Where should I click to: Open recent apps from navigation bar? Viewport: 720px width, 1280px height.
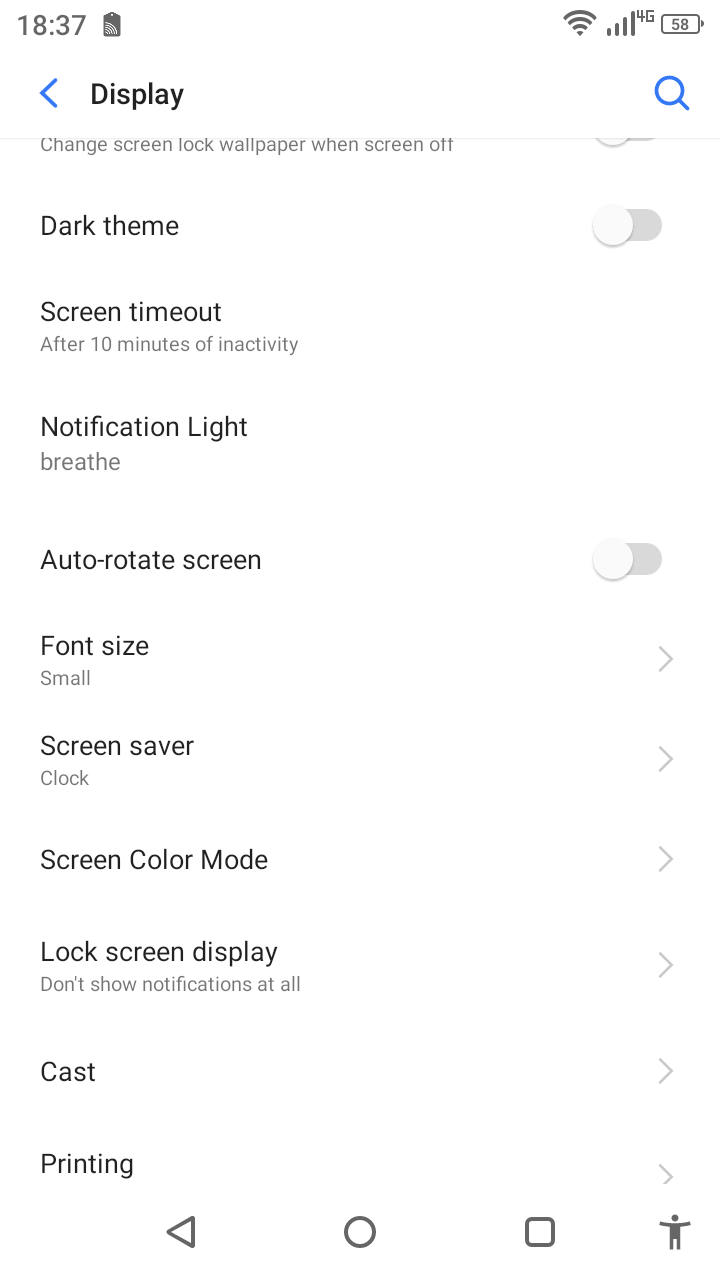[540, 1232]
